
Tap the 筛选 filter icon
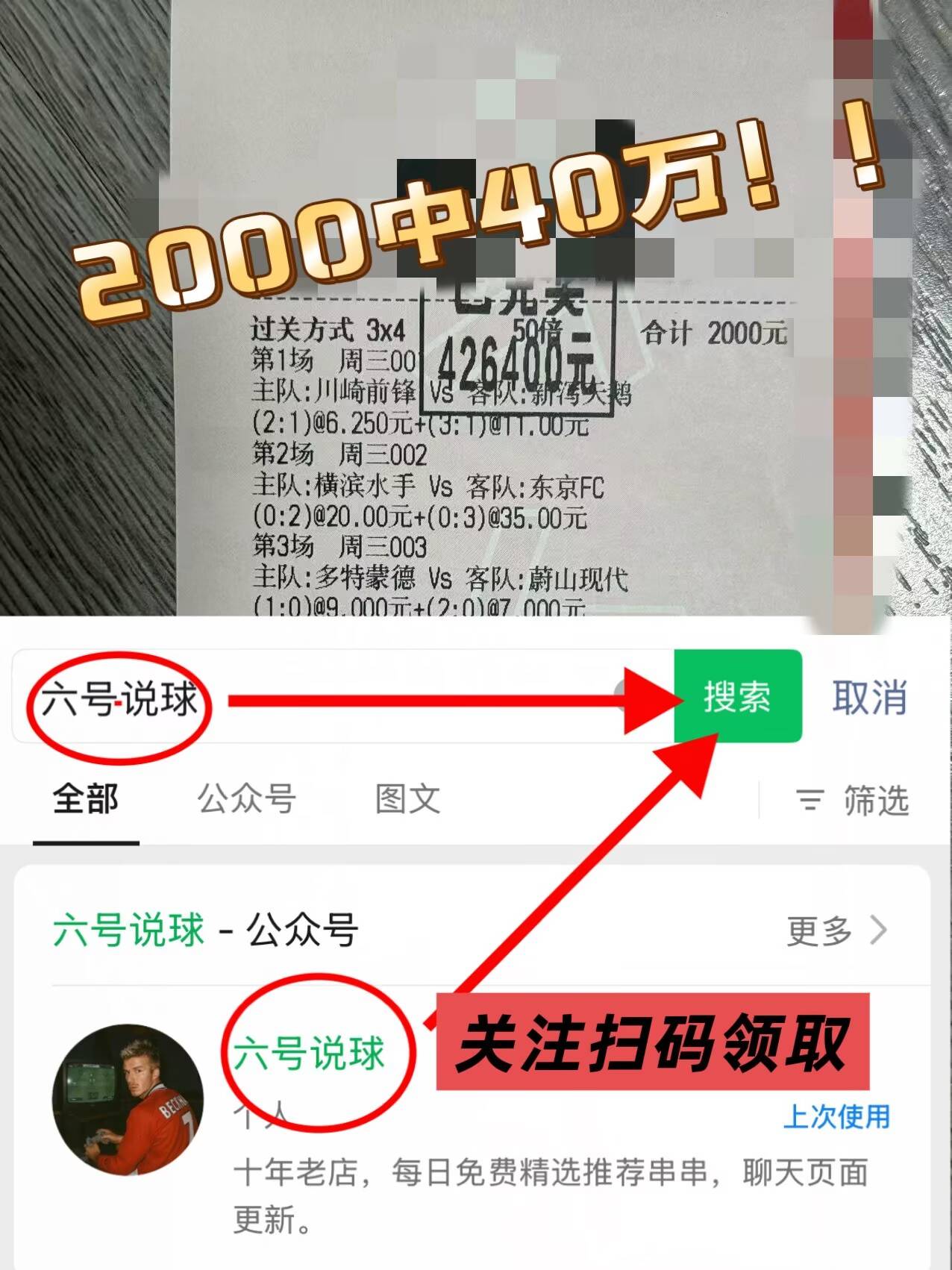coord(809,801)
